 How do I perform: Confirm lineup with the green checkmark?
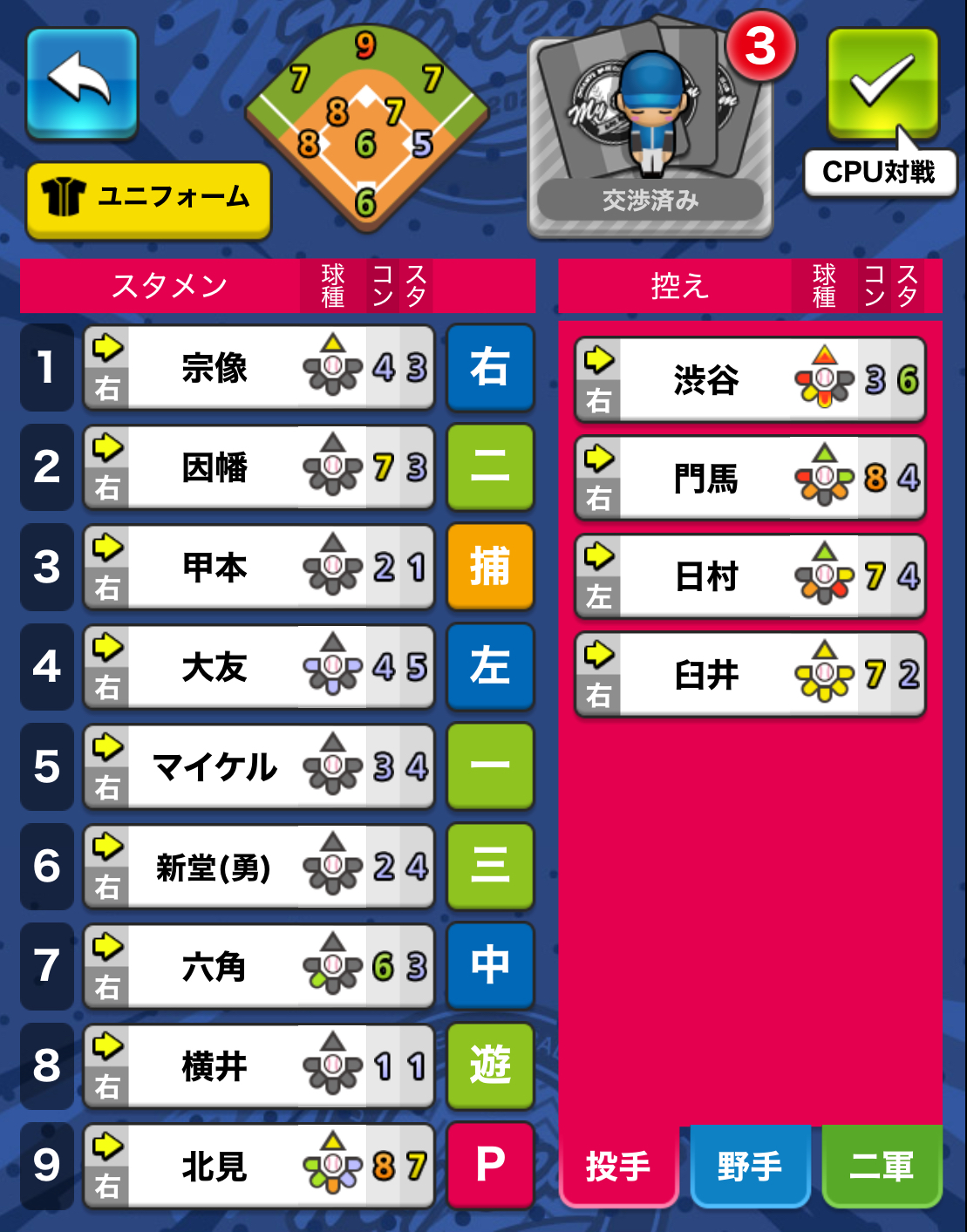pos(882,83)
